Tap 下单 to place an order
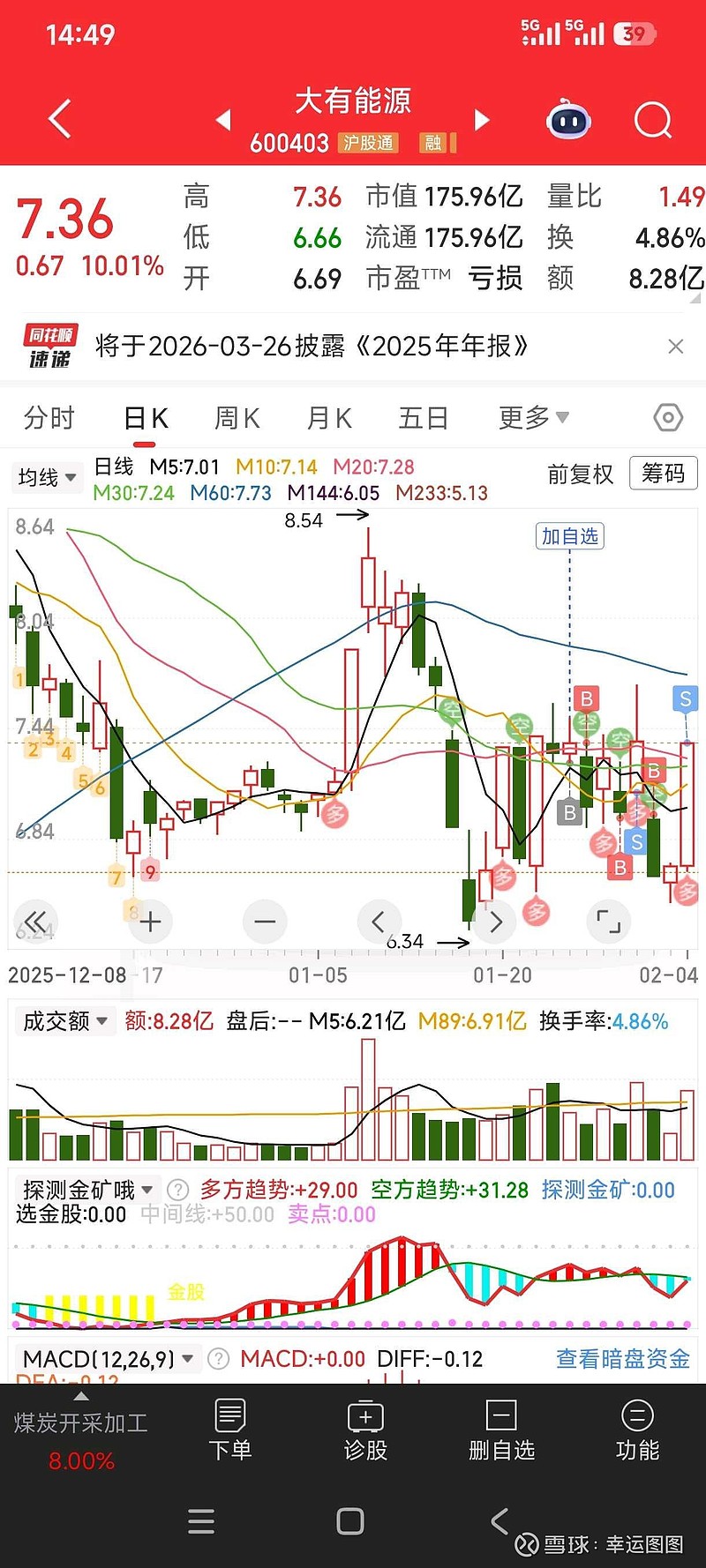This screenshot has width=706, height=1568. [230, 1430]
